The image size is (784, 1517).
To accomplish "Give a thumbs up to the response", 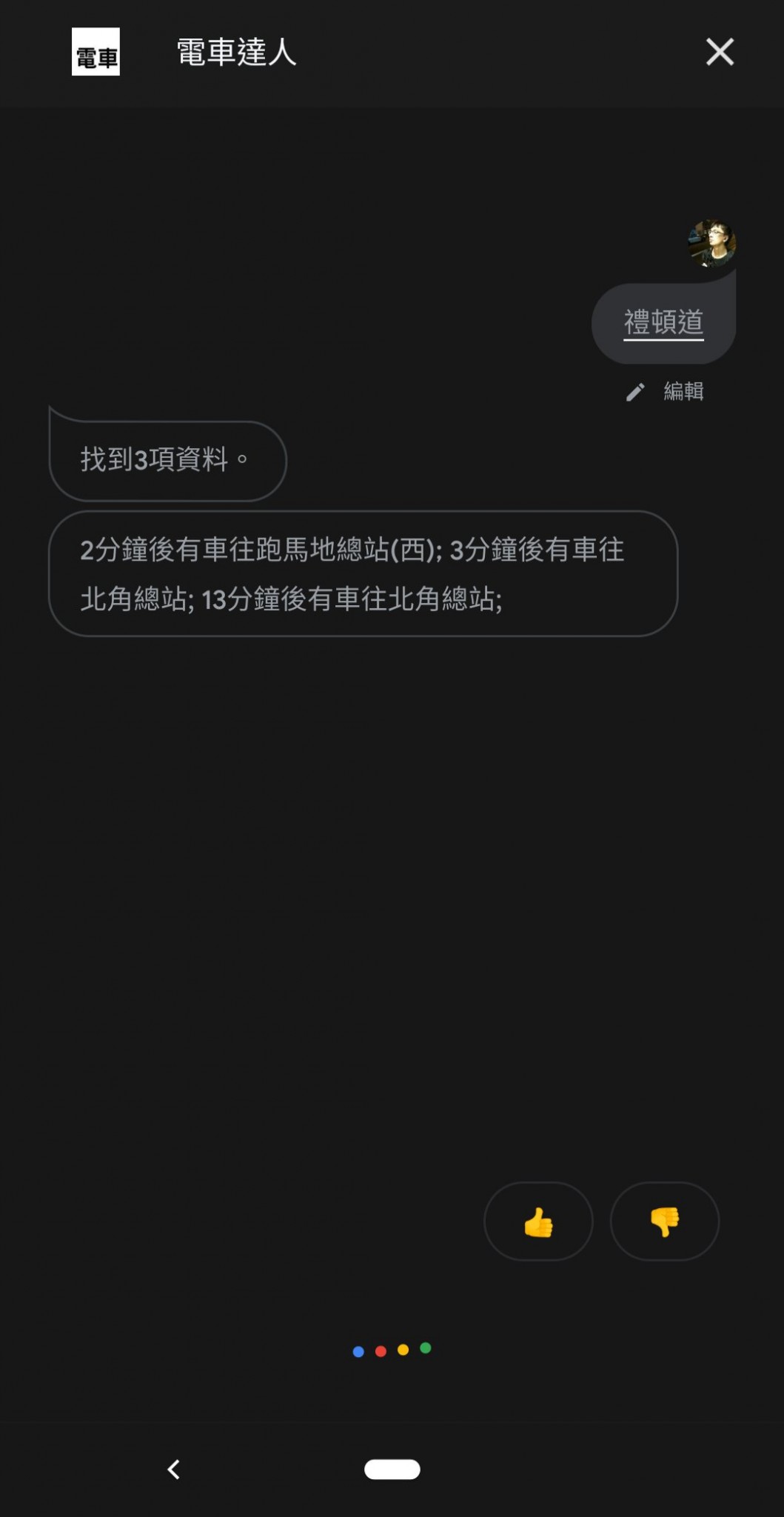I will click(x=538, y=1221).
